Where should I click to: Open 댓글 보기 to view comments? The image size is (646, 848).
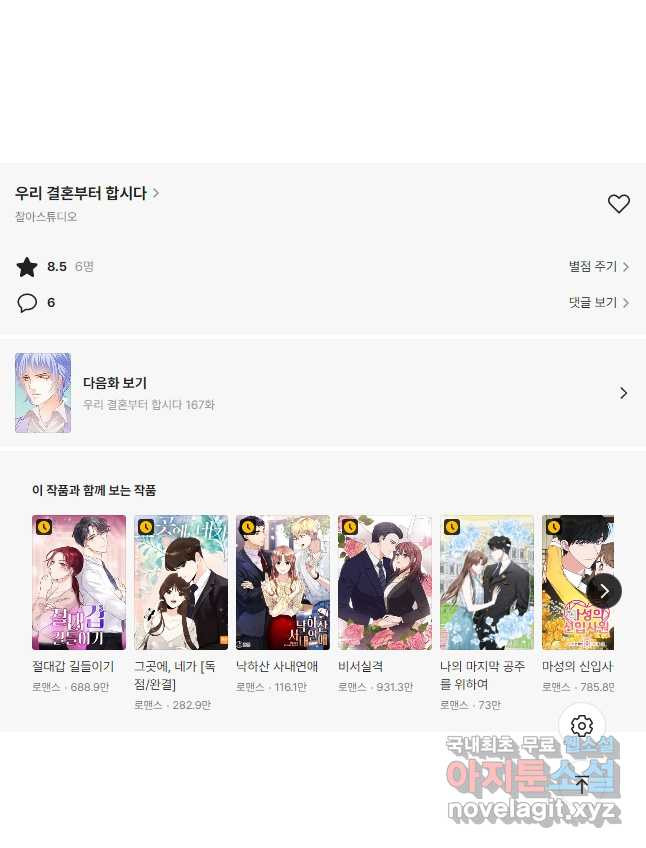click(598, 302)
